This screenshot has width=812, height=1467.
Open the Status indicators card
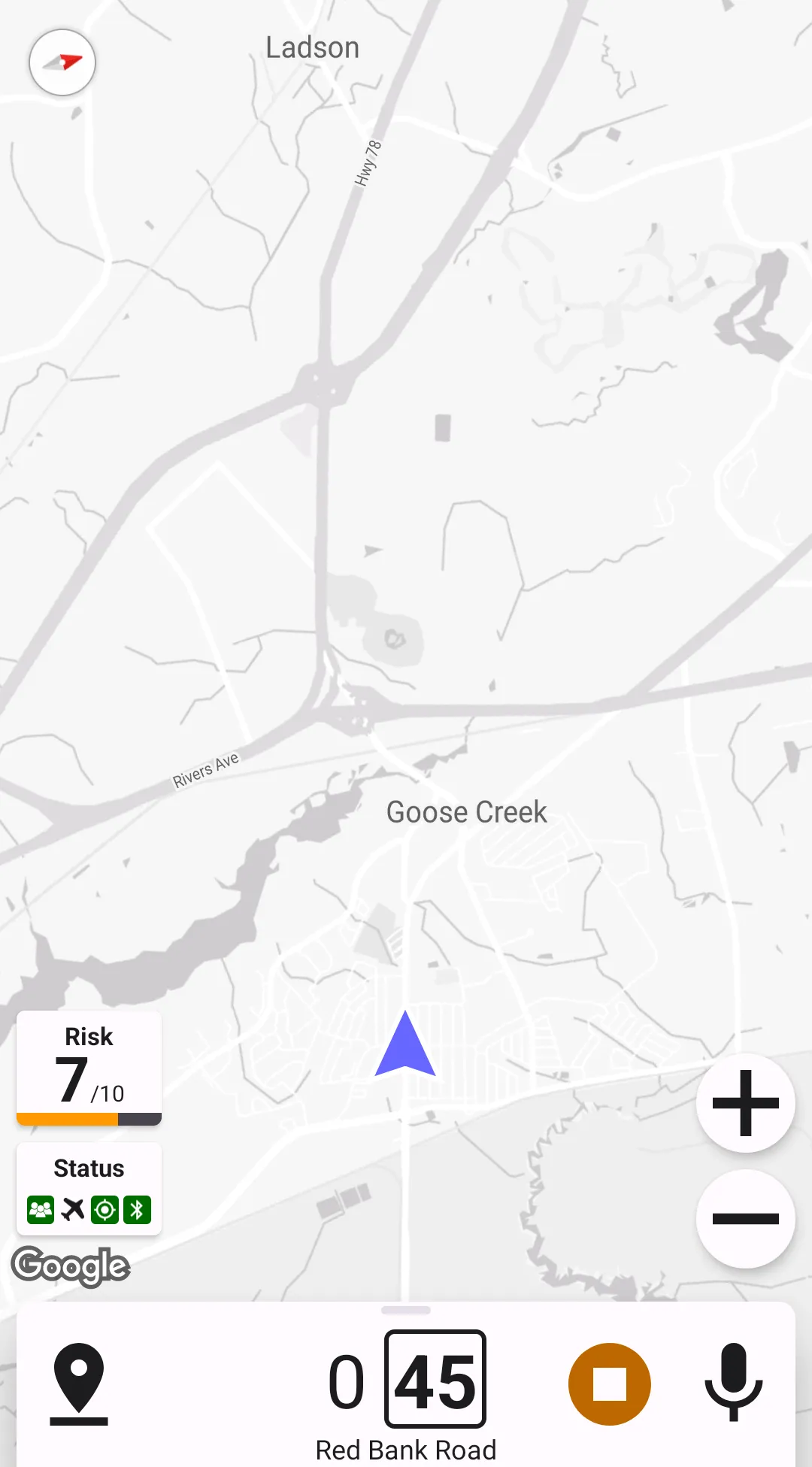pyautogui.click(x=89, y=1188)
